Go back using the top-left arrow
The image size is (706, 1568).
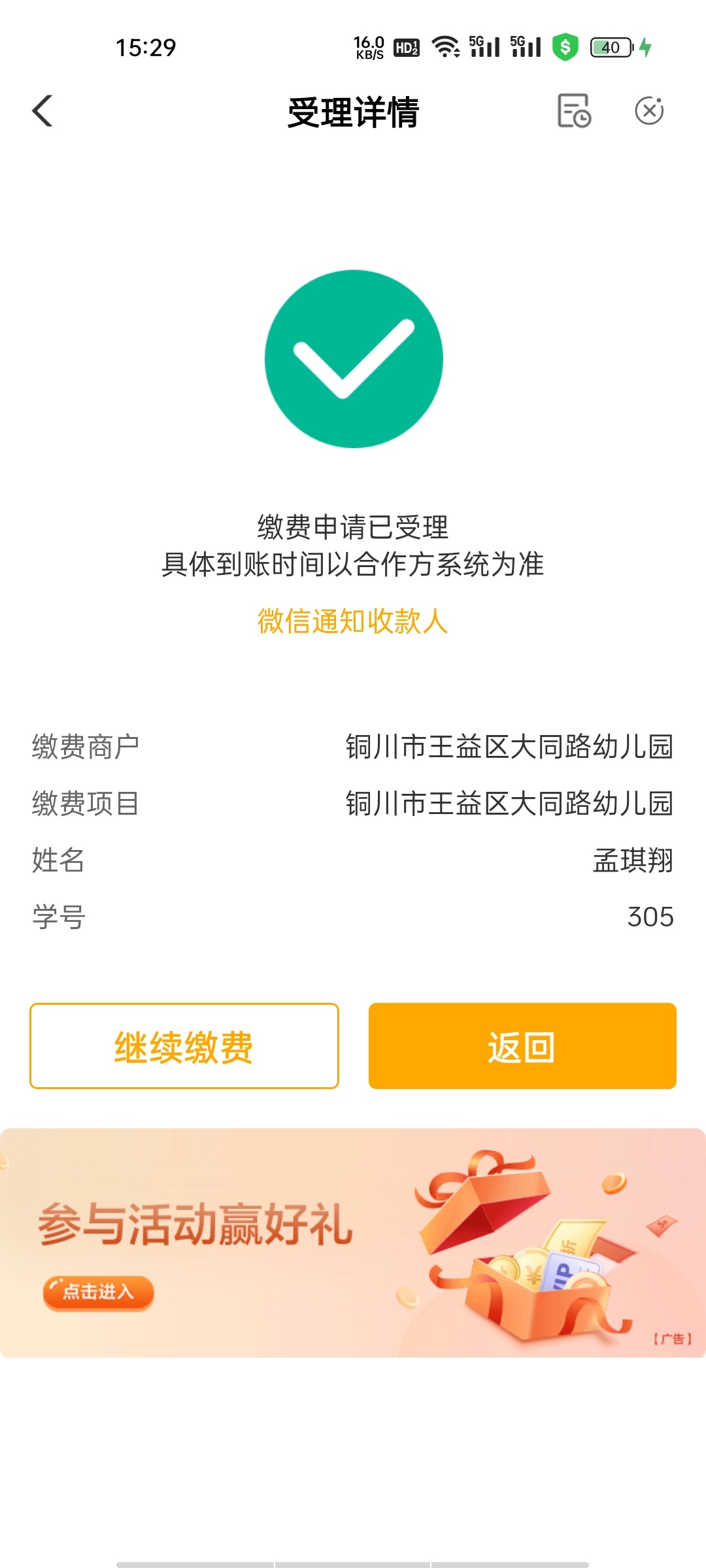pyautogui.click(x=43, y=111)
